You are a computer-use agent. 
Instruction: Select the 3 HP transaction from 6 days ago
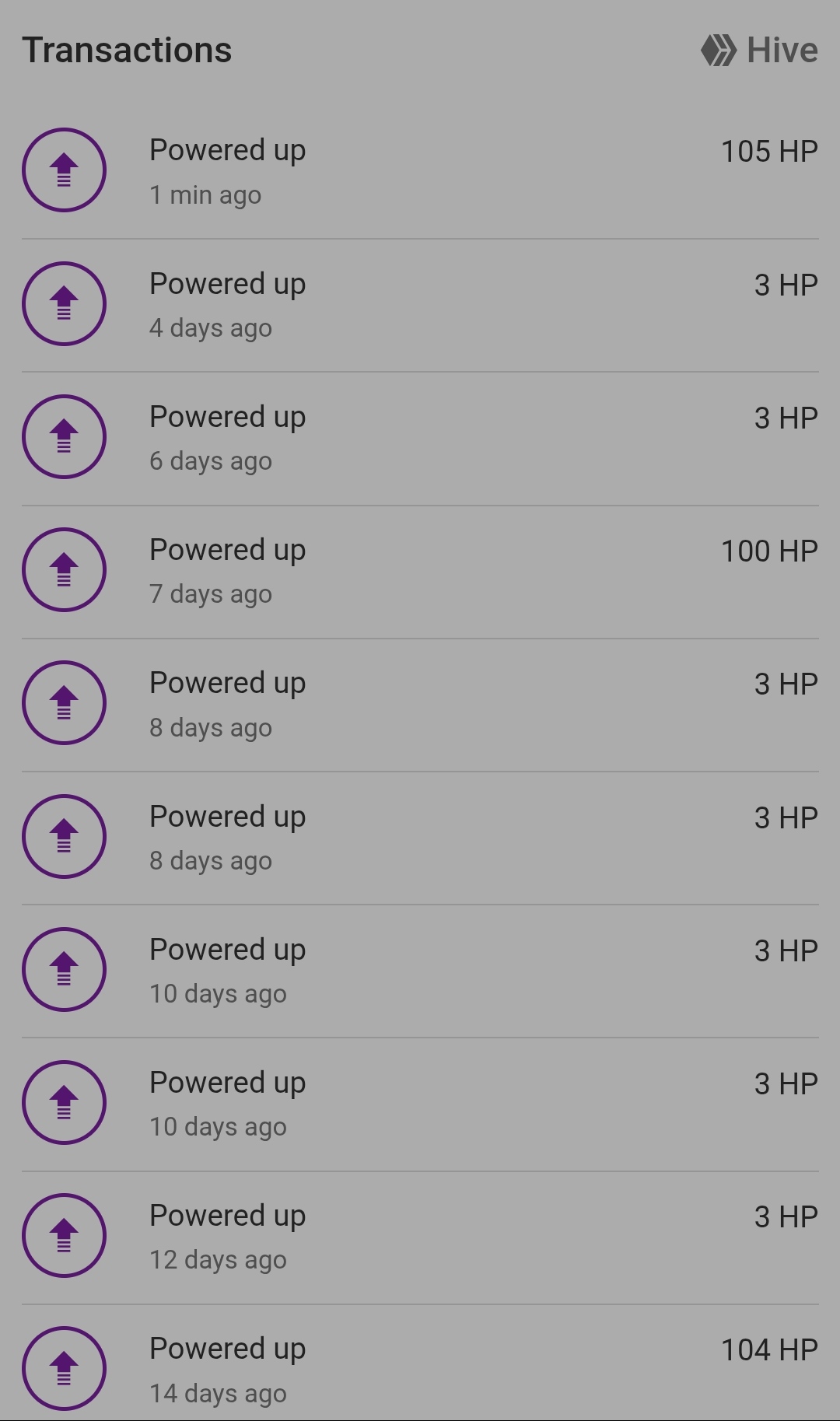click(x=420, y=437)
